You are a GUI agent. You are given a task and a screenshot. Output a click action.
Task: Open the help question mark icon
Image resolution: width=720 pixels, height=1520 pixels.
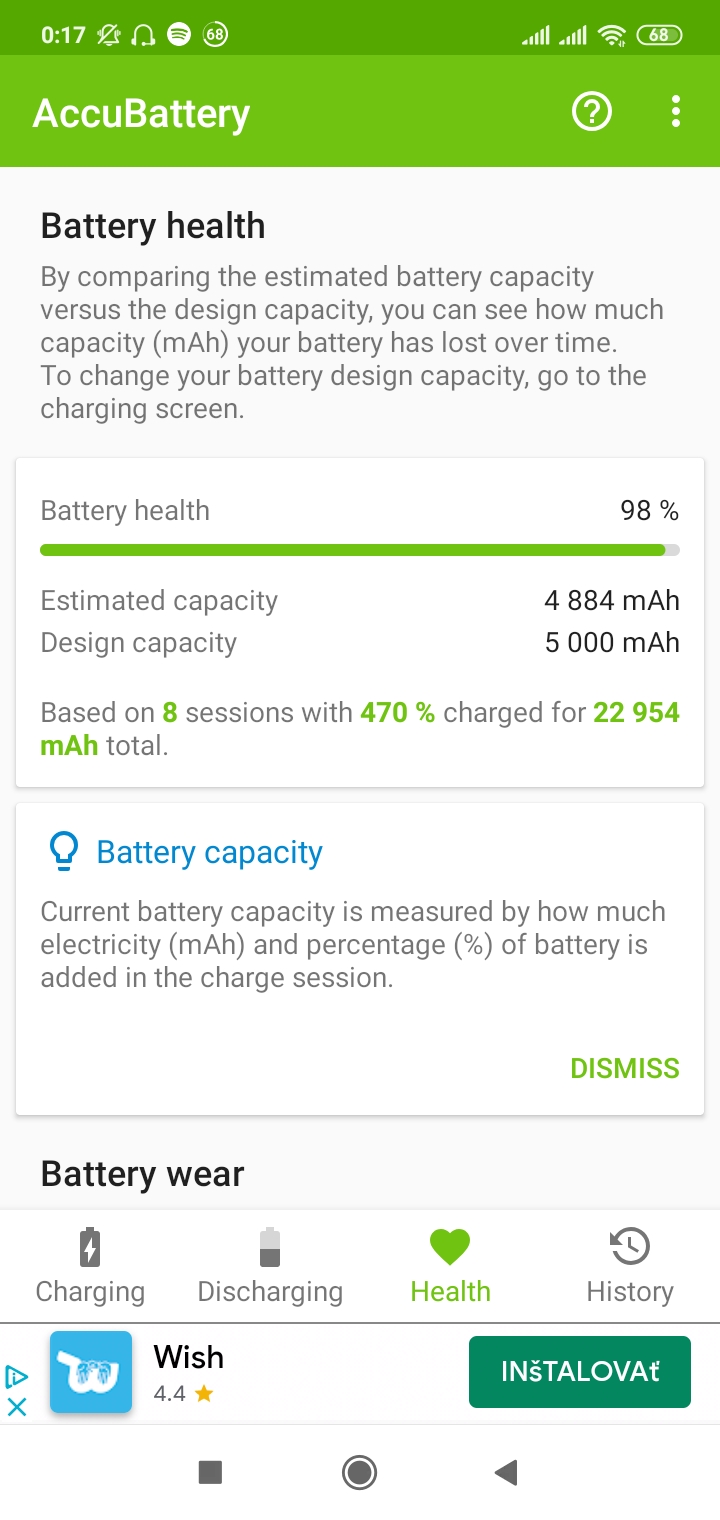(x=591, y=111)
